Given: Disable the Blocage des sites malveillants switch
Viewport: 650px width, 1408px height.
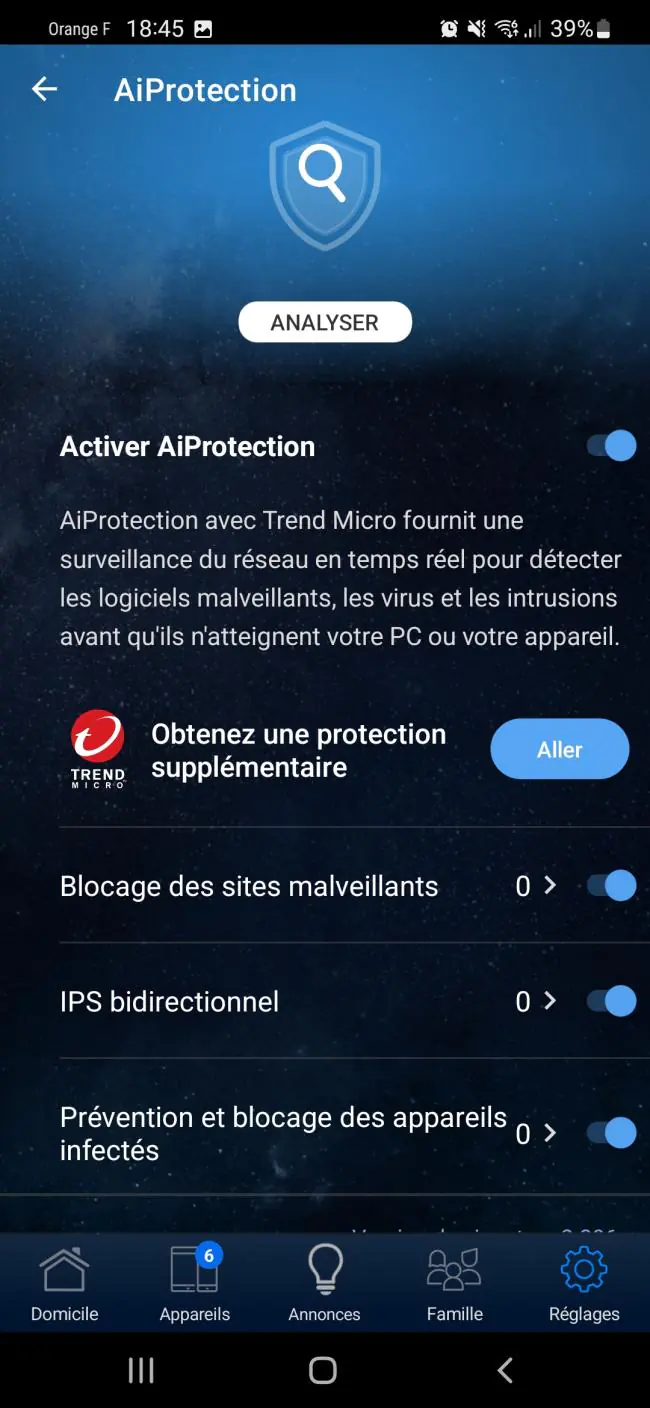Looking at the screenshot, I should (611, 885).
